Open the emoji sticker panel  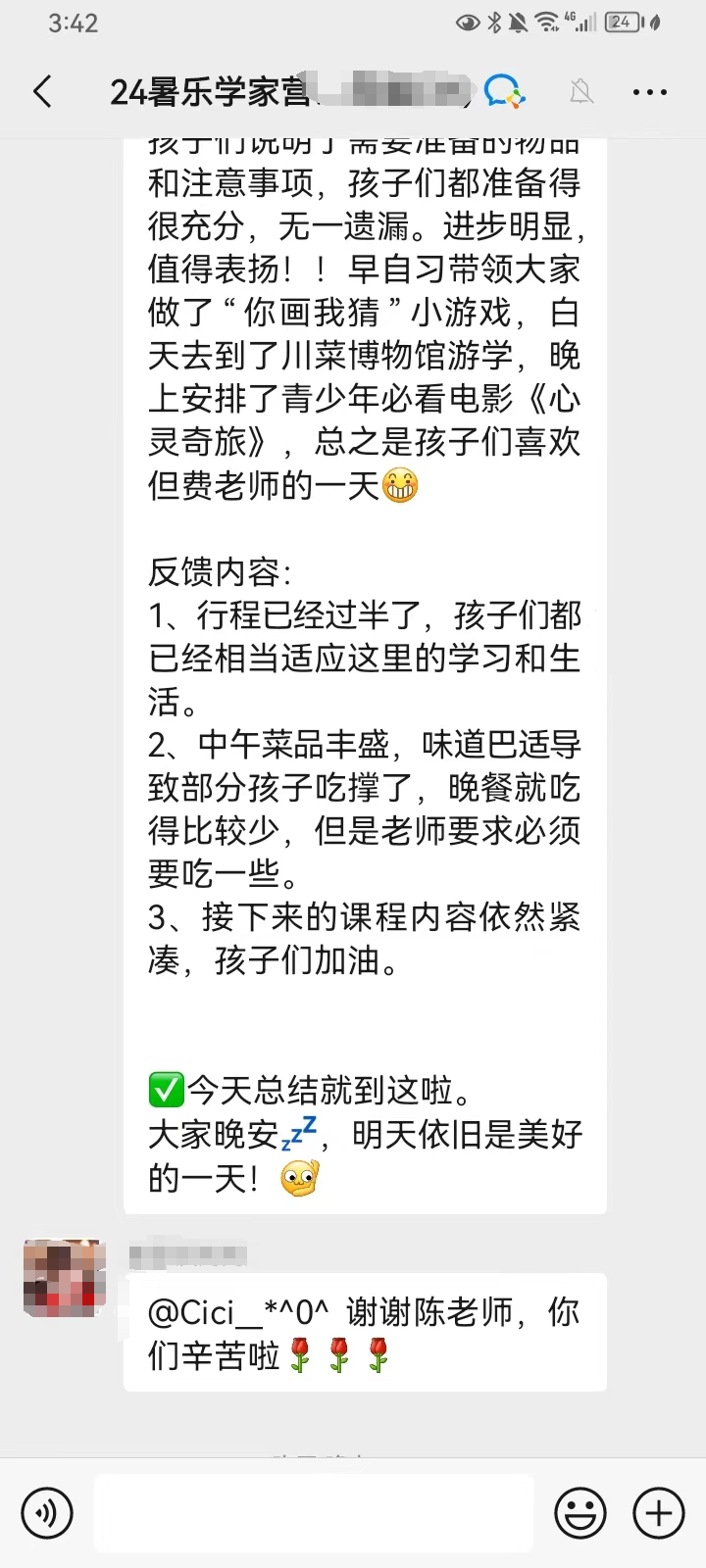point(580,1512)
